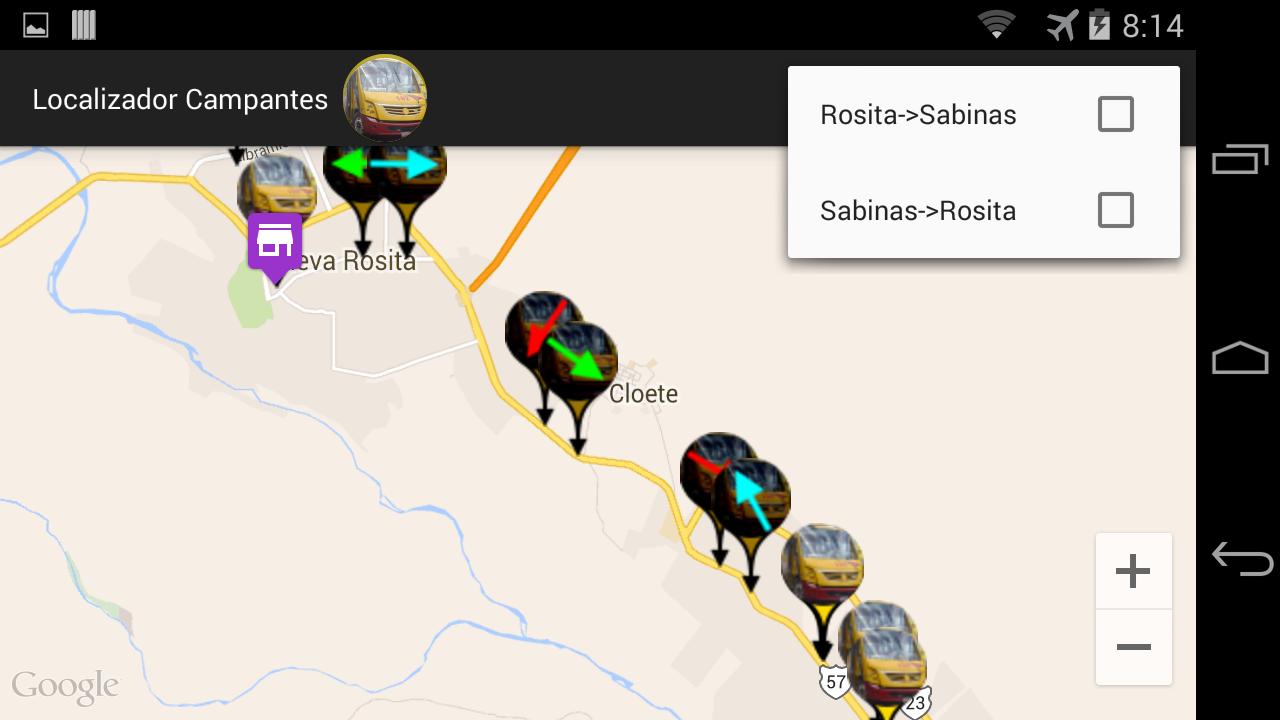Zoom out the map with minus button
The width and height of the screenshot is (1280, 720).
point(1133,647)
